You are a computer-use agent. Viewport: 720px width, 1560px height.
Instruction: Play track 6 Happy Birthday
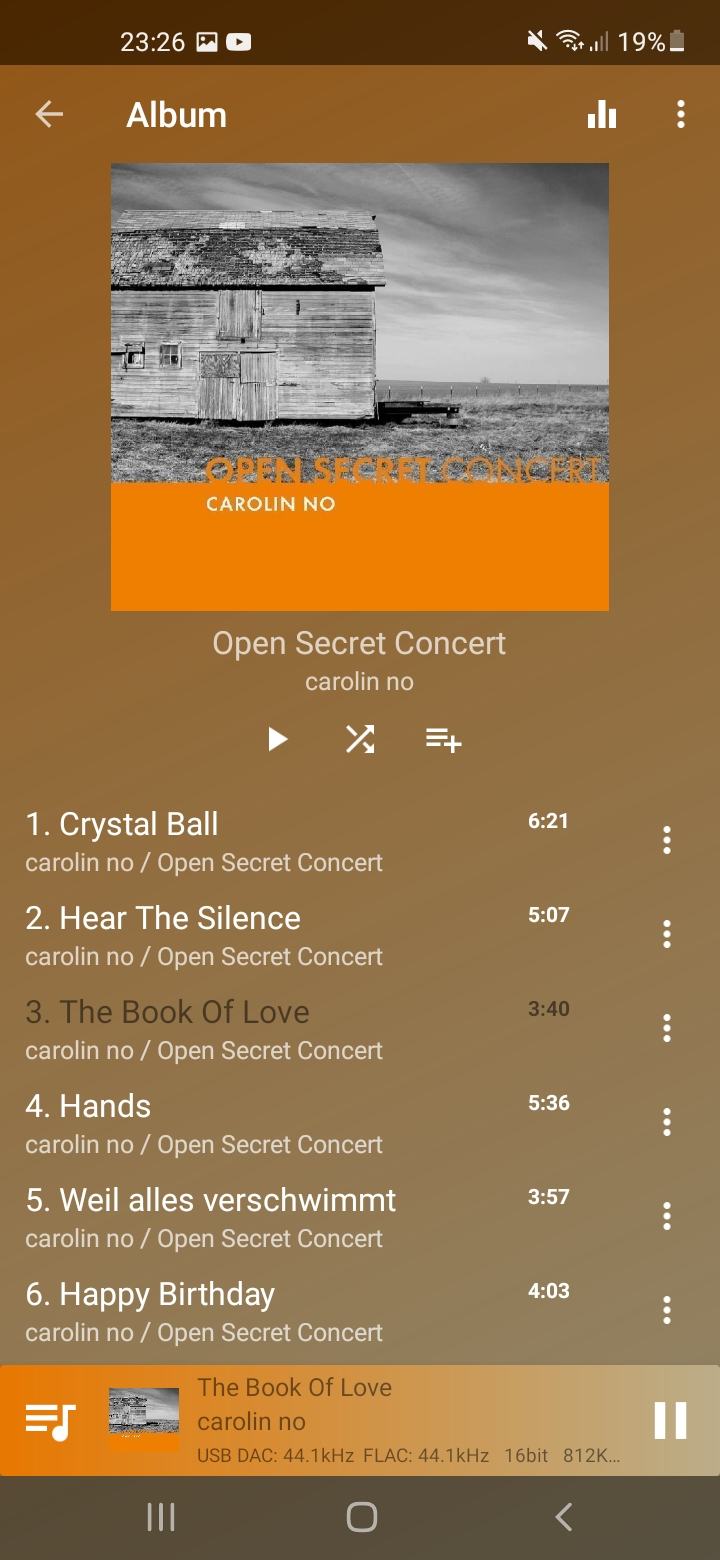coord(250,1310)
